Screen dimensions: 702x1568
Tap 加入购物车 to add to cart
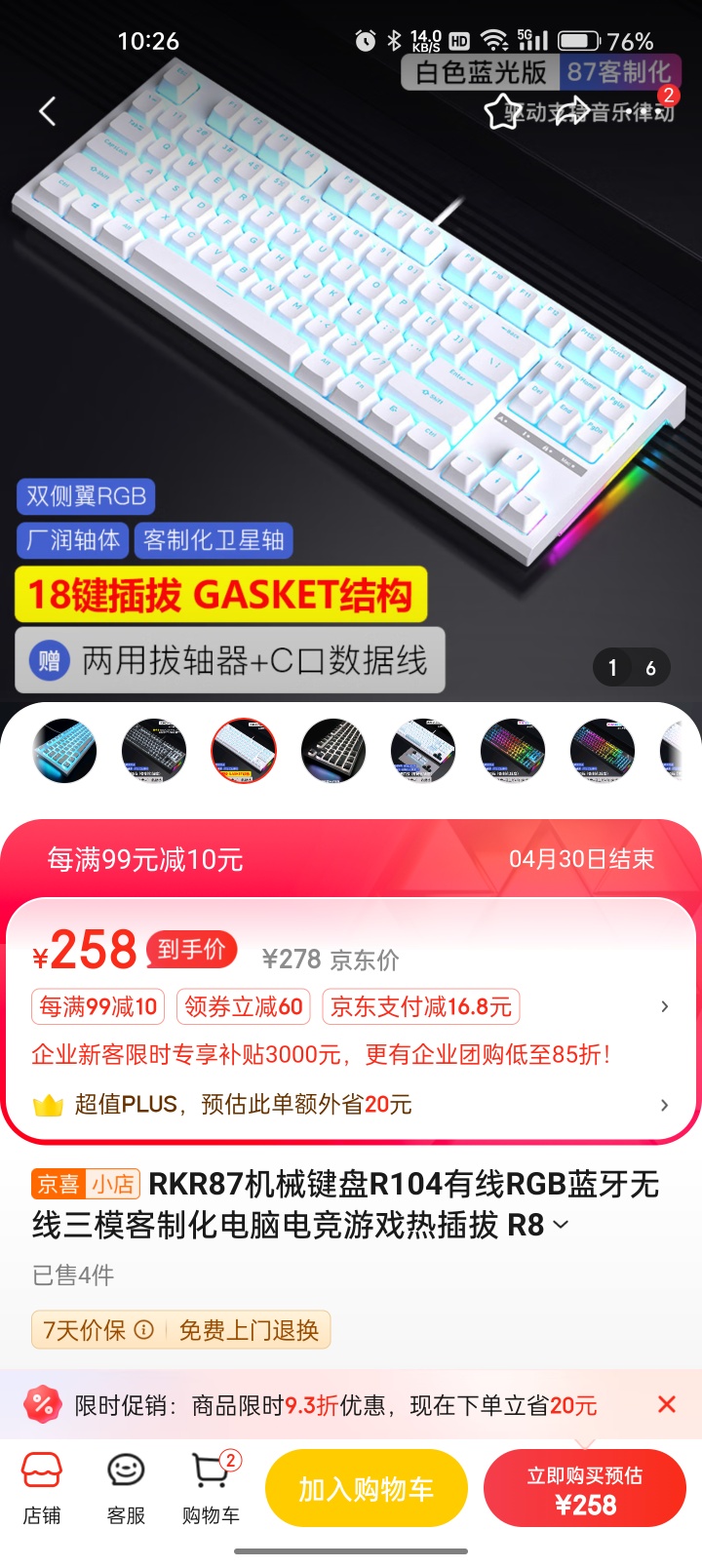[x=366, y=1488]
